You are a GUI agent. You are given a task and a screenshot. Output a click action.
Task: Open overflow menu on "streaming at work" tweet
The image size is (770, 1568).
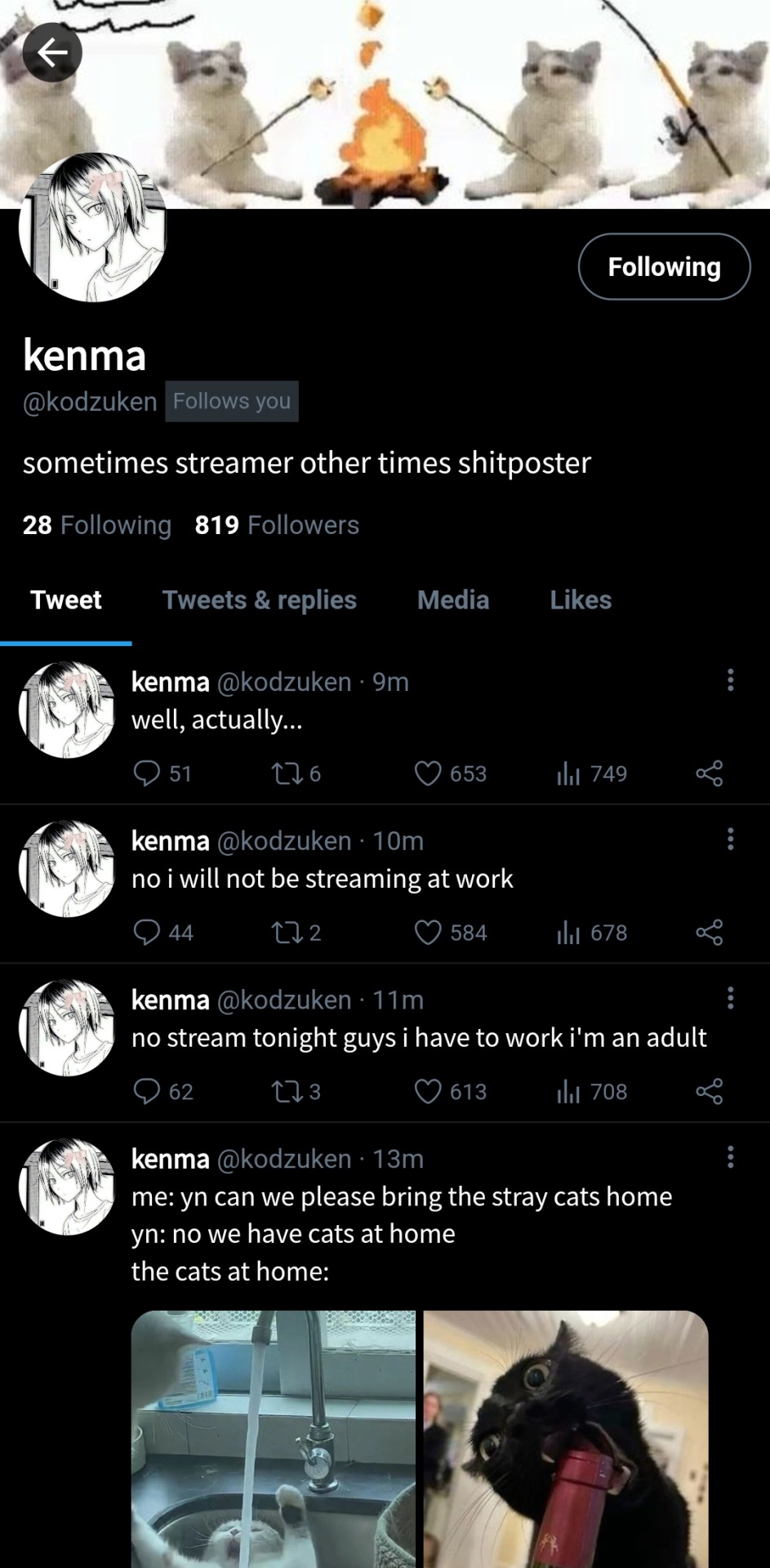pyautogui.click(x=730, y=840)
